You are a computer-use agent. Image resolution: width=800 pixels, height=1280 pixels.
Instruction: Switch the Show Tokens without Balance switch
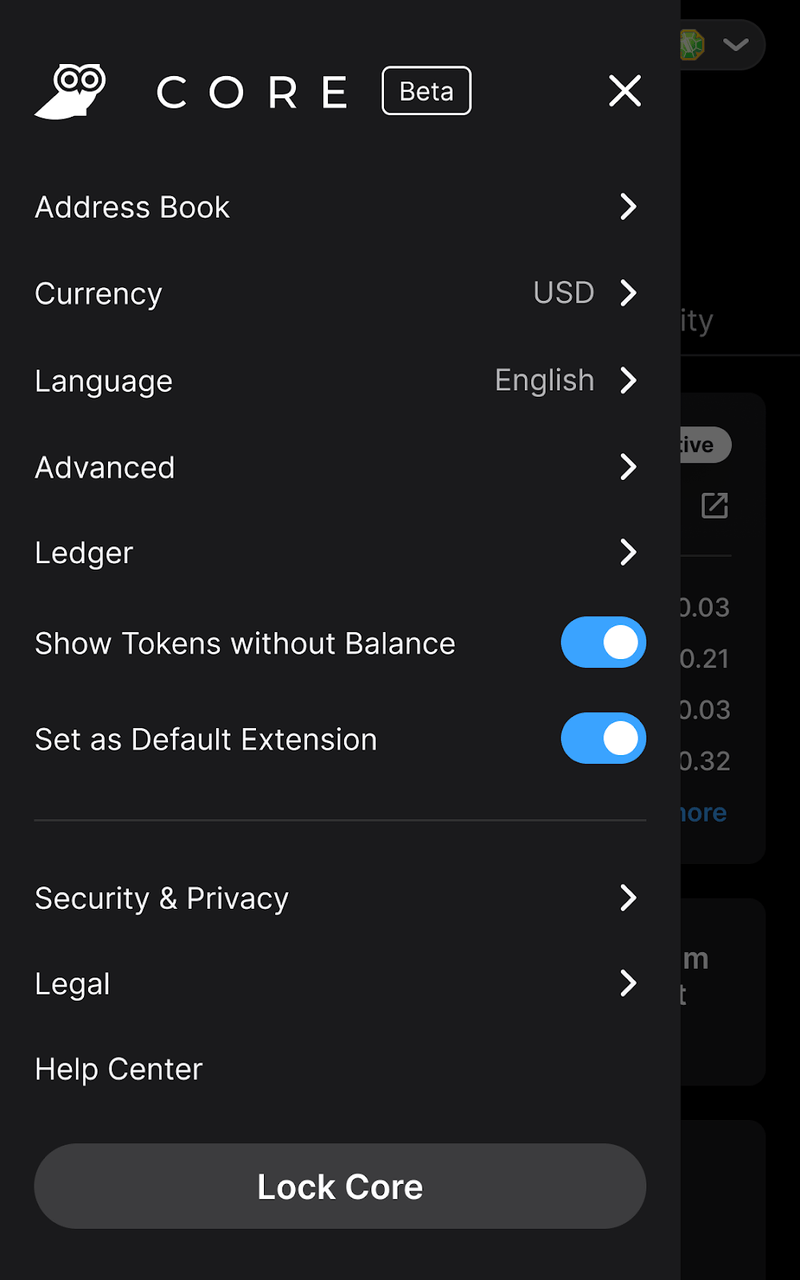coord(603,643)
